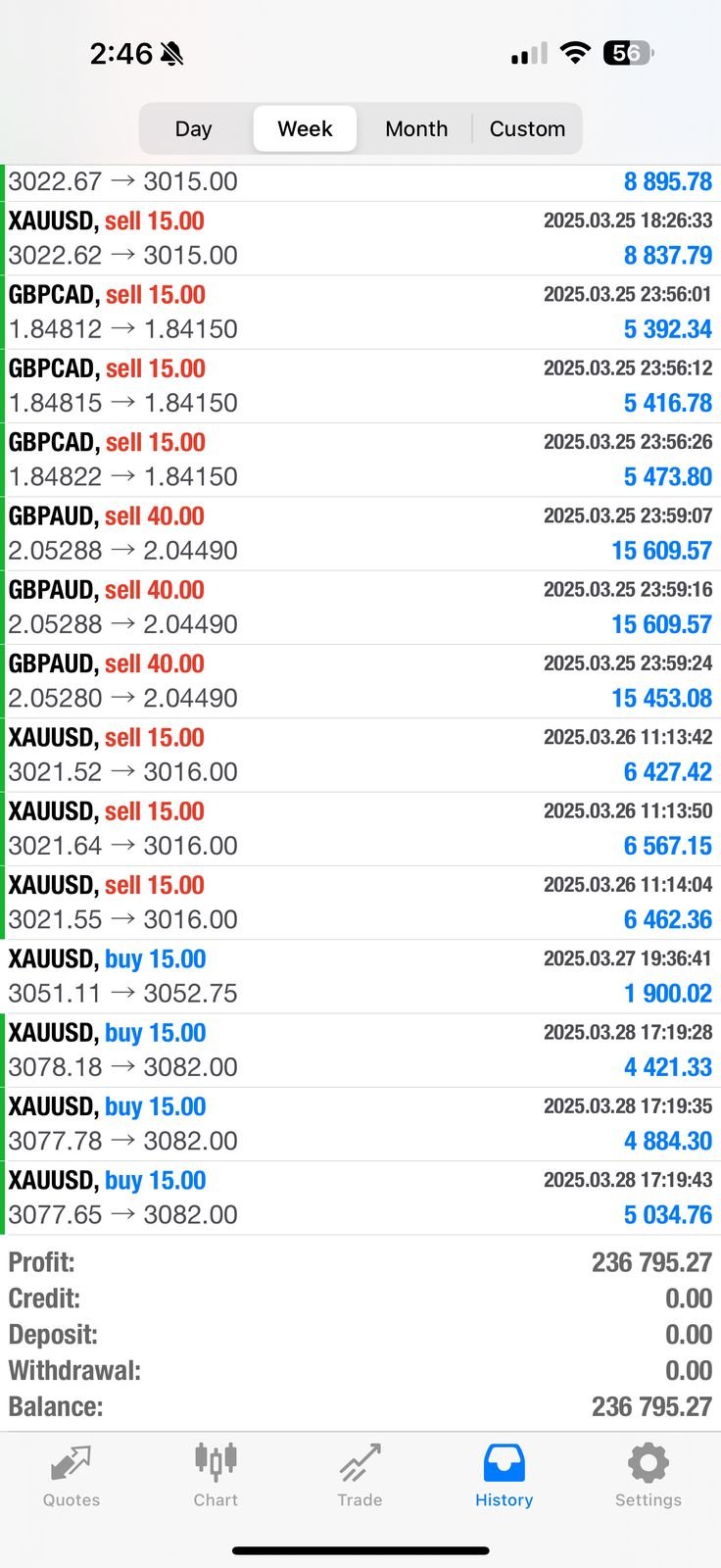The width and height of the screenshot is (721, 1568).
Task: Expand the XAUUSD sell trade from 11:13:50
Action: 360,829
